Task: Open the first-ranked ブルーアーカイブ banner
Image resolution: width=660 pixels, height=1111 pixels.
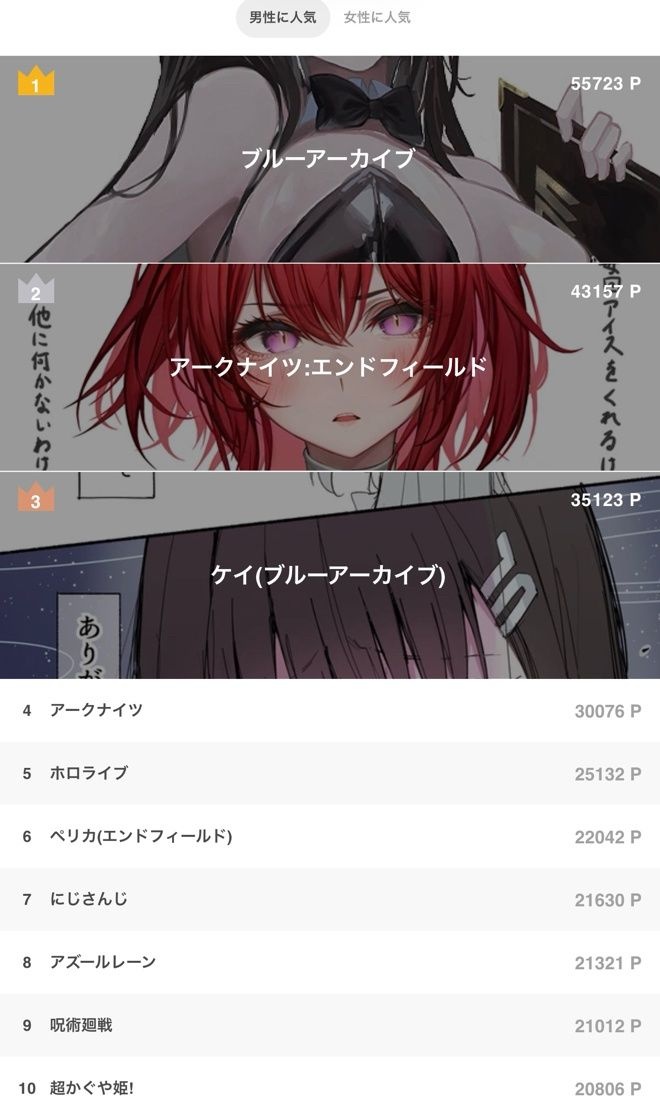Action: [x=328, y=159]
